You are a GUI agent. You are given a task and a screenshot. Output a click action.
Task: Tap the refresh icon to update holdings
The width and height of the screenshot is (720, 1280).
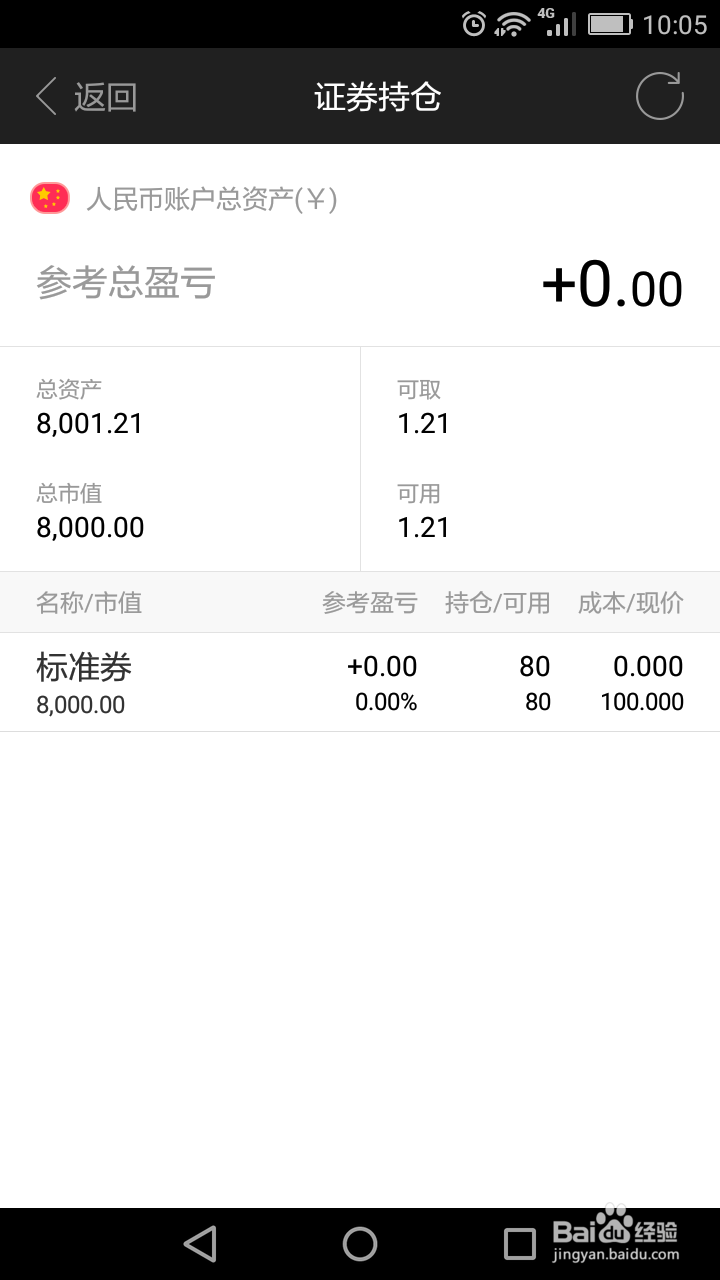pos(660,95)
